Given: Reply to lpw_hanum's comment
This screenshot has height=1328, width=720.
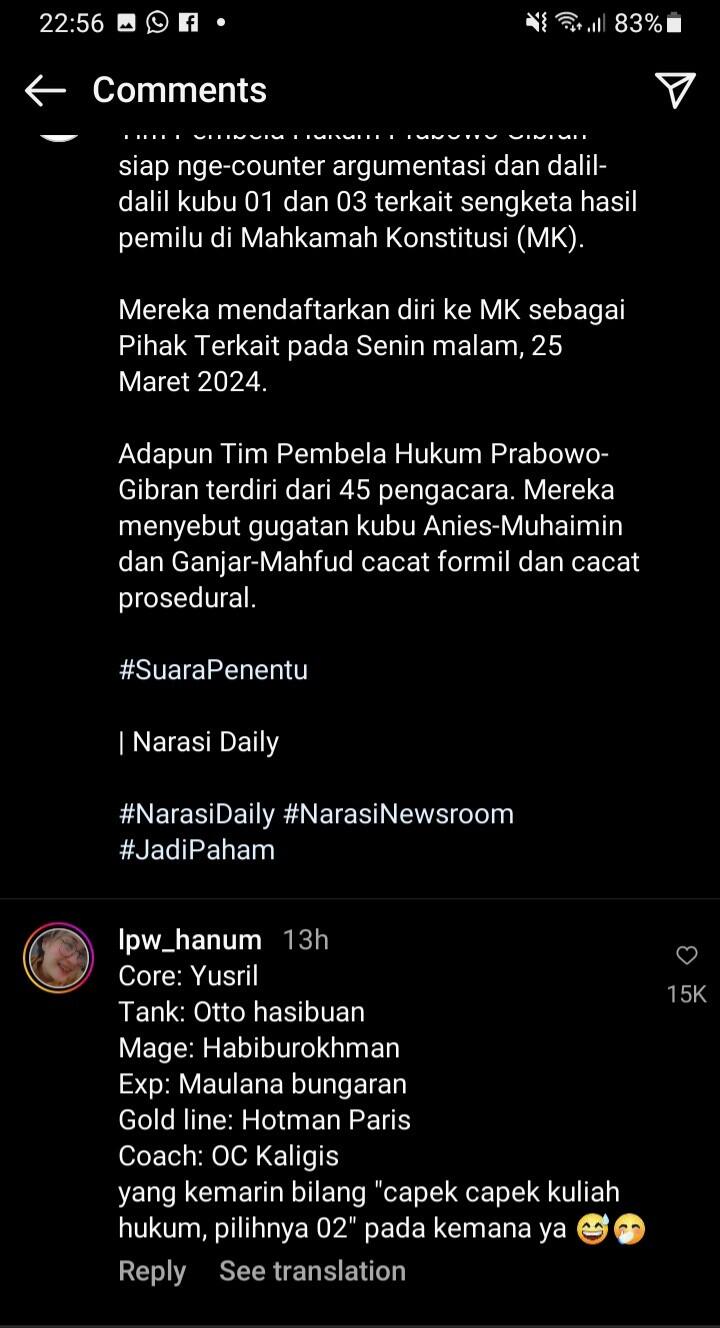Looking at the screenshot, I should pos(152,1271).
